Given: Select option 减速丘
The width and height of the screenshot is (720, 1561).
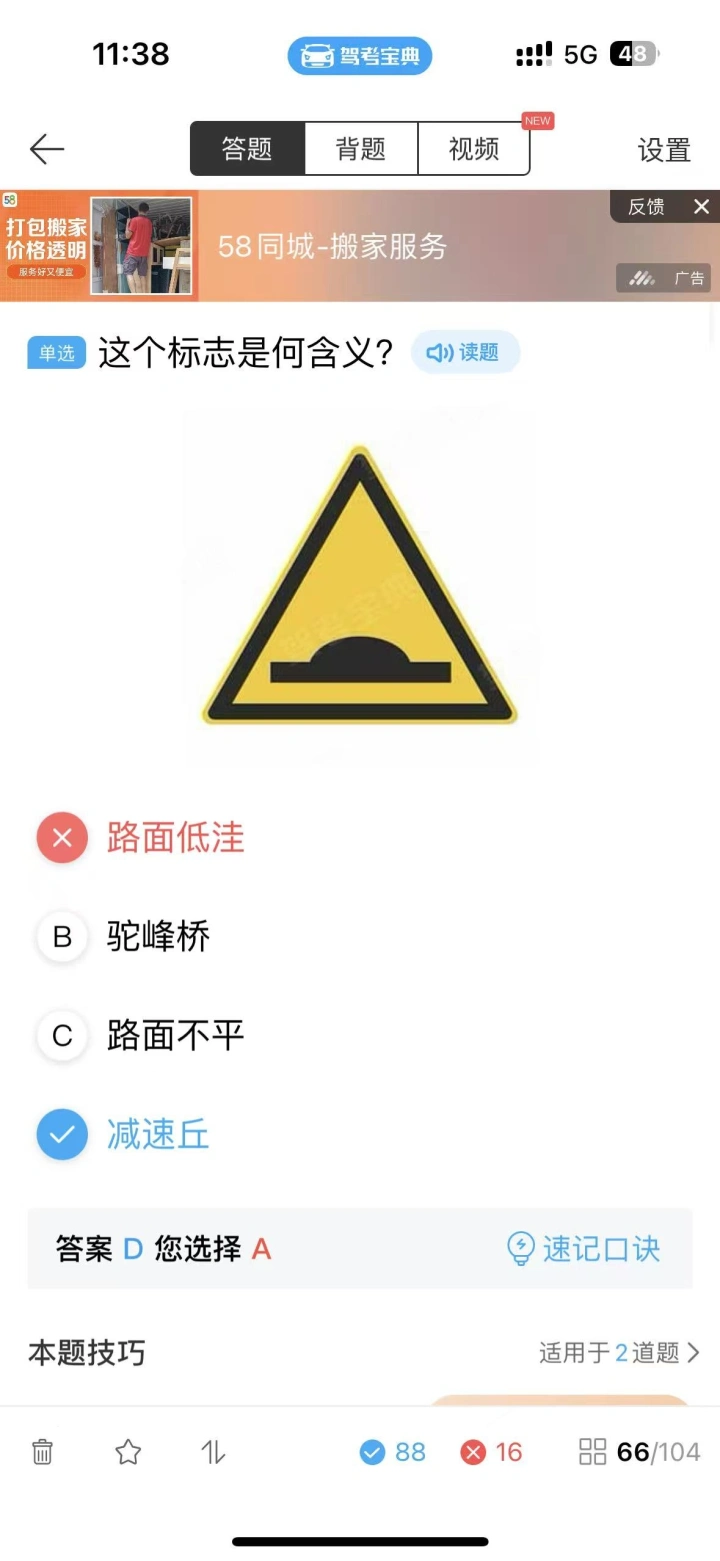Looking at the screenshot, I should coord(157,1135).
